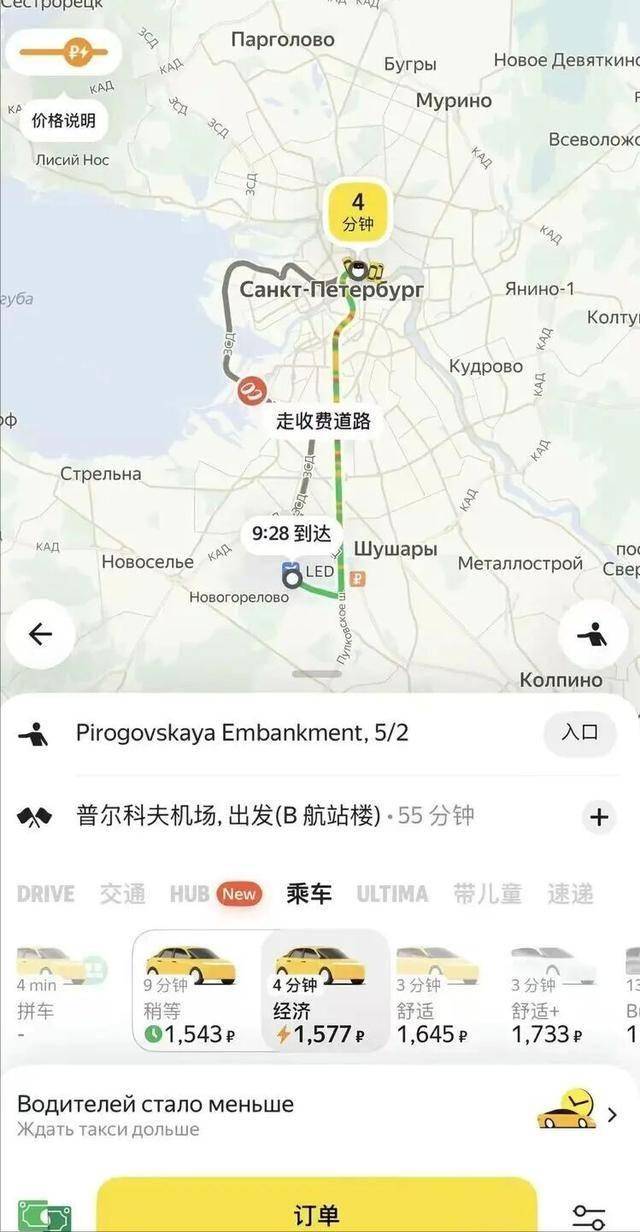640x1232 pixels.
Task: Switch to the DRIVE tab
Action: [x=45, y=894]
